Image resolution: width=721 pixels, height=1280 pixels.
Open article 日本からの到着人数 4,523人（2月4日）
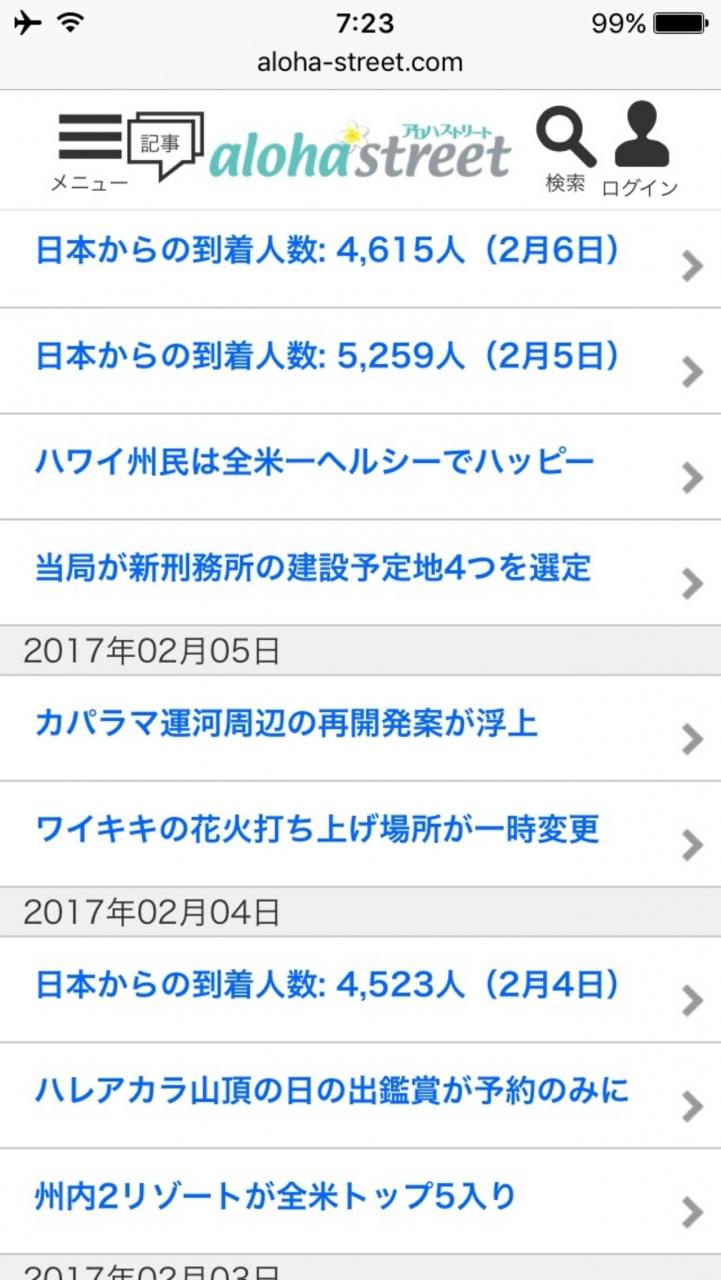tap(360, 990)
